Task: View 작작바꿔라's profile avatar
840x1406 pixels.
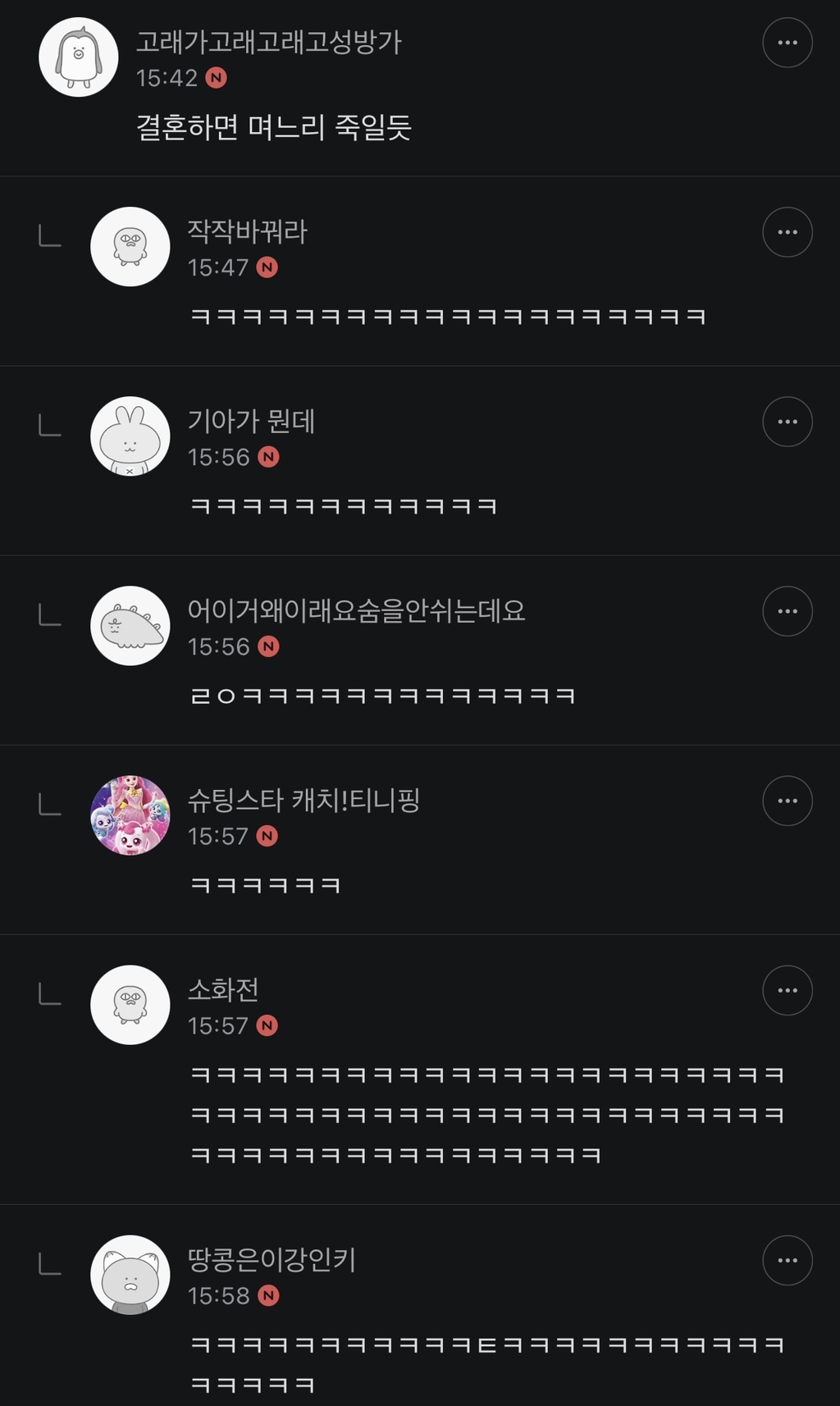Action: pos(130,247)
